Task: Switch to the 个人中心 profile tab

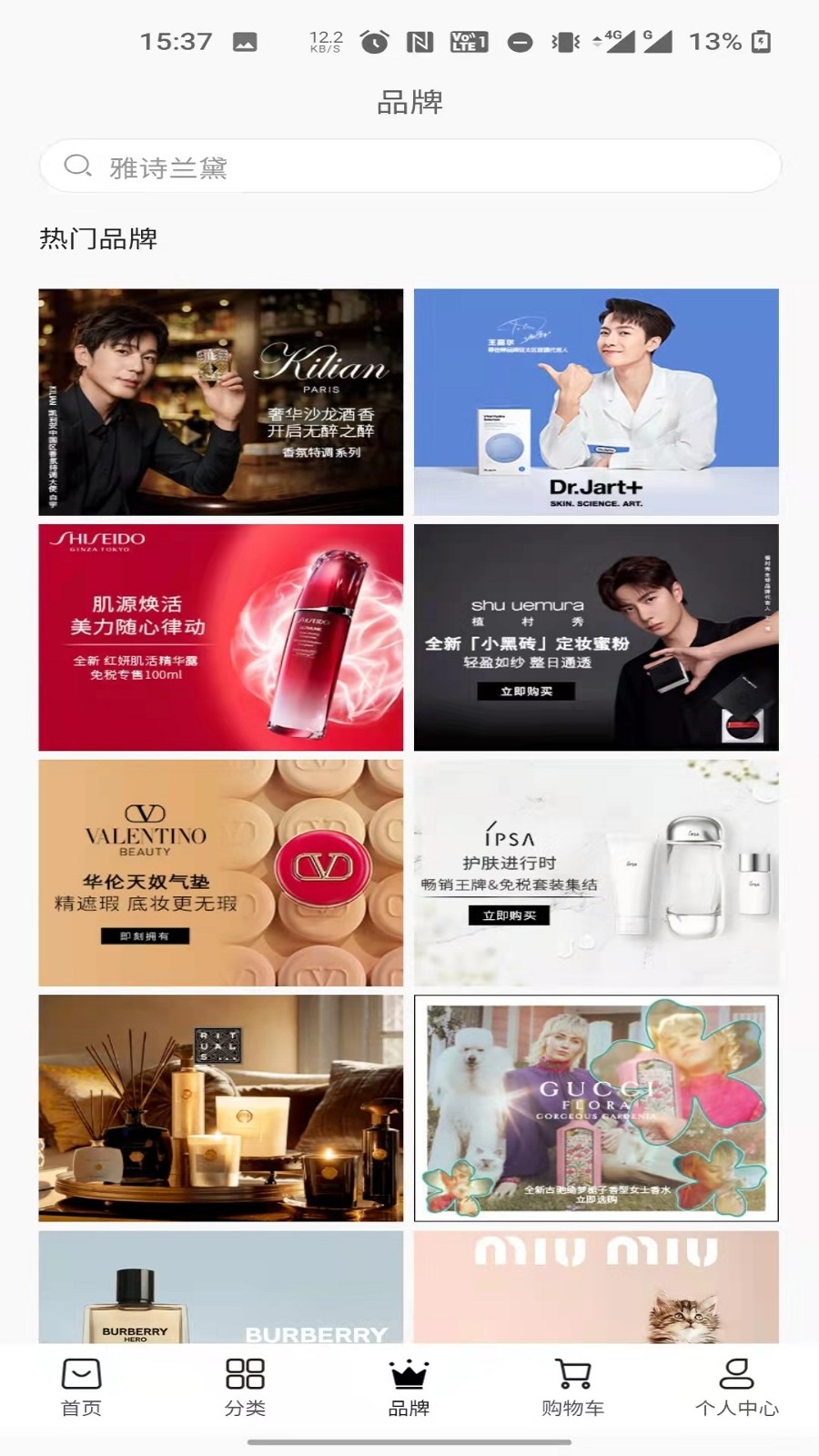Action: 737,1388
